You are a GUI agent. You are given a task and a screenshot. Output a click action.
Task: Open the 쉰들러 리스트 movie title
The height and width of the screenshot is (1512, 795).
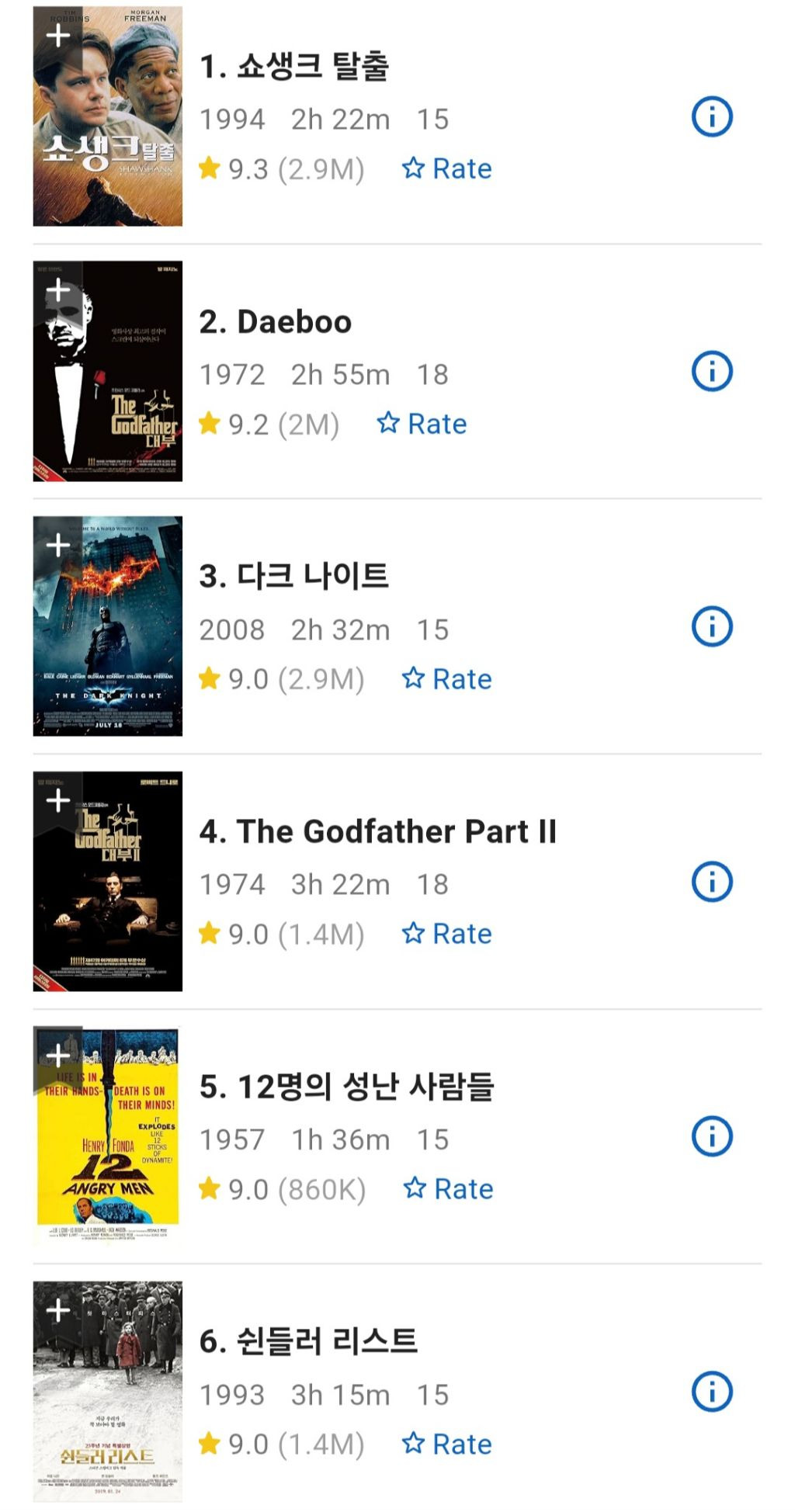[308, 1341]
